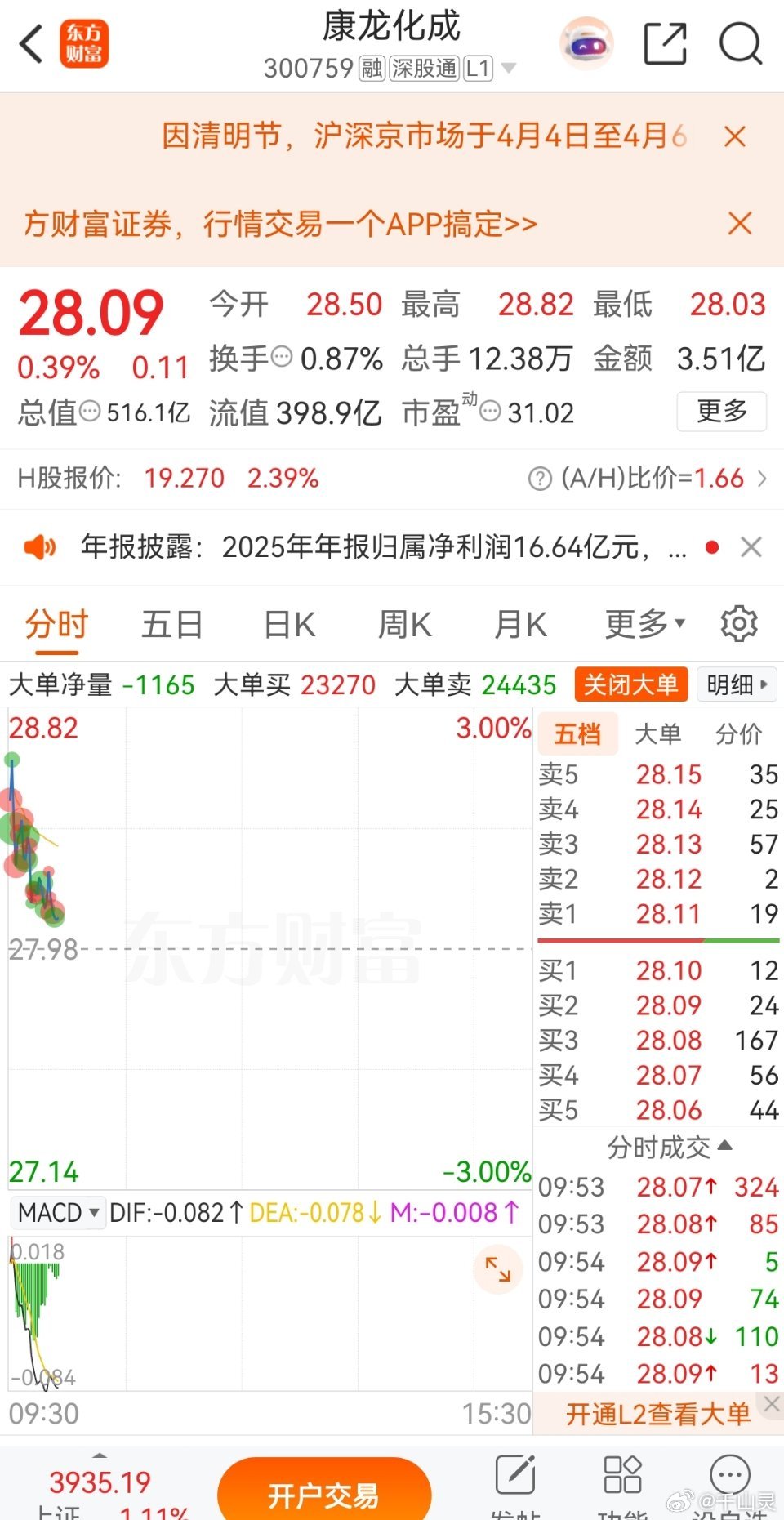Tap the back arrow to exit stock page
This screenshot has height=1520, width=784.
(x=31, y=44)
